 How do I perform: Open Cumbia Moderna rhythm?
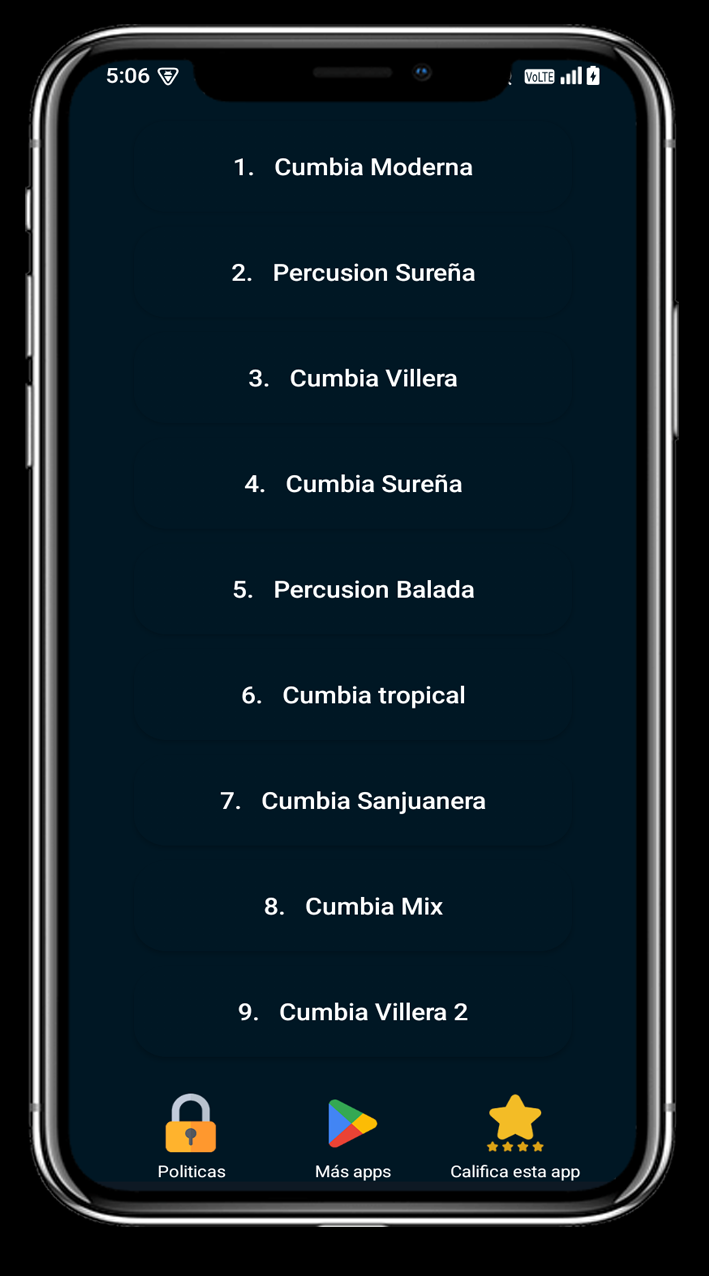(x=353, y=167)
